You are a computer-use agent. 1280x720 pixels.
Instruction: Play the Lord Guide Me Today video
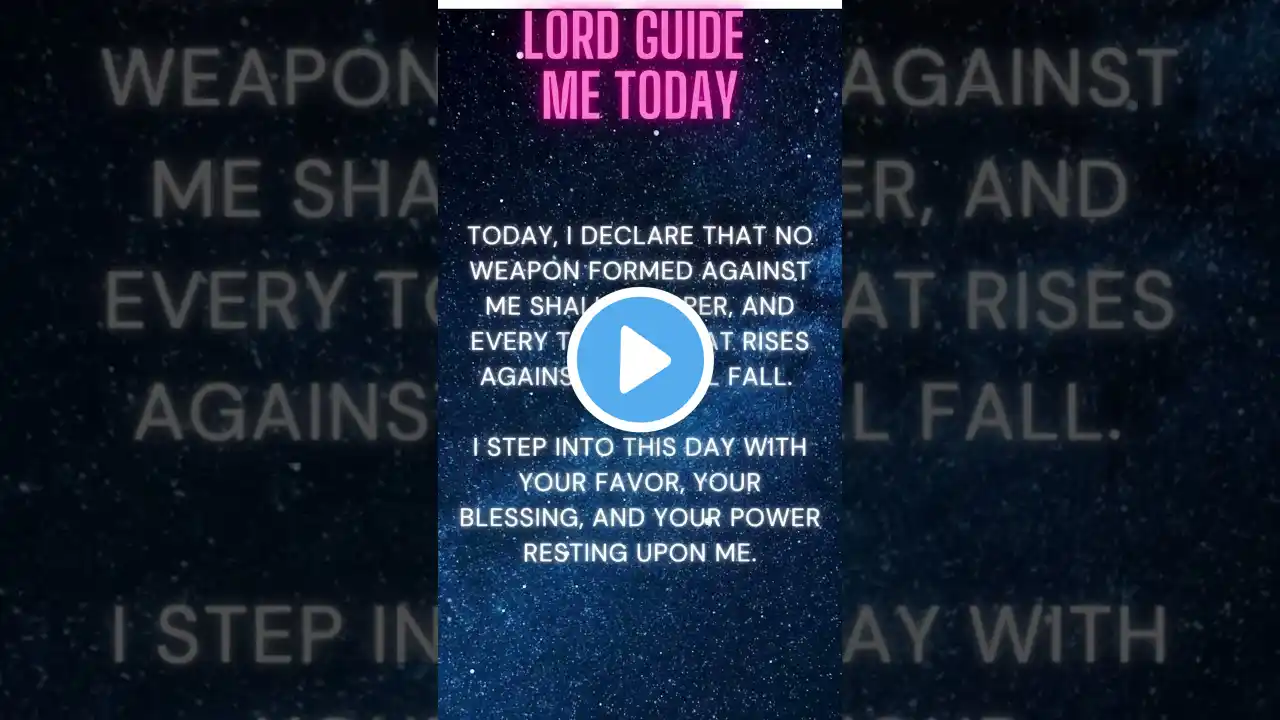640,360
